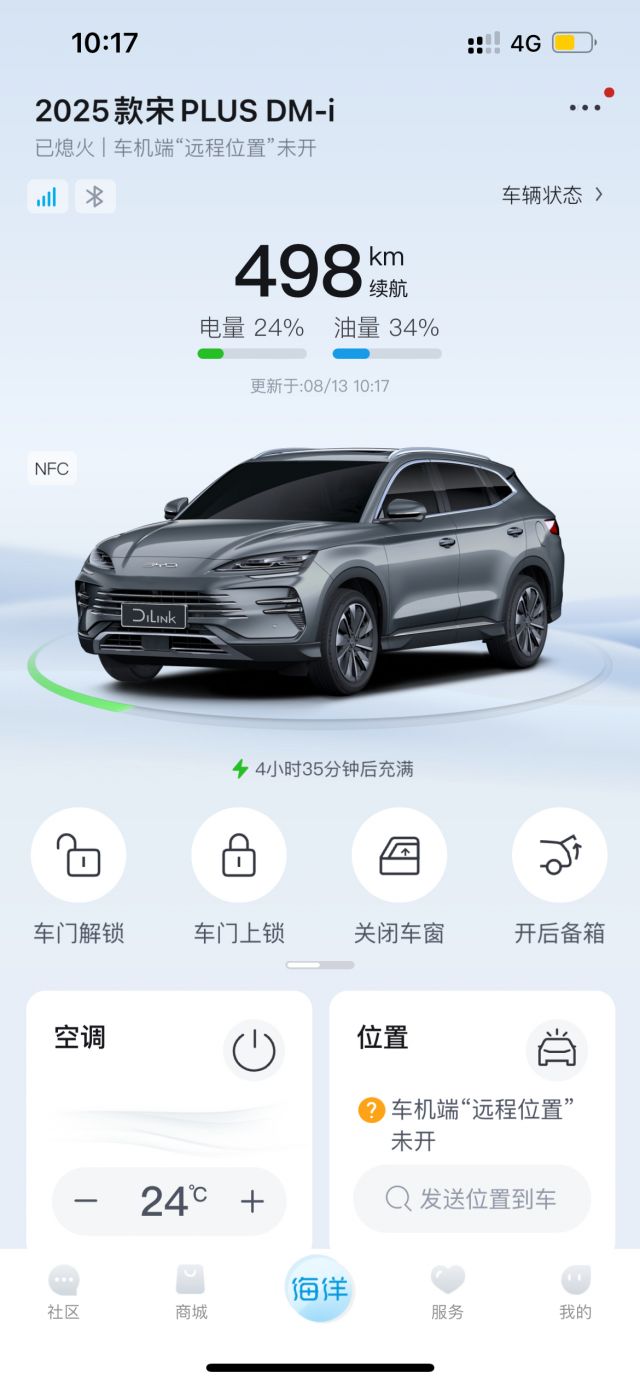Tap the NFC key badge
The width and height of the screenshot is (640, 1385).
[x=52, y=468]
